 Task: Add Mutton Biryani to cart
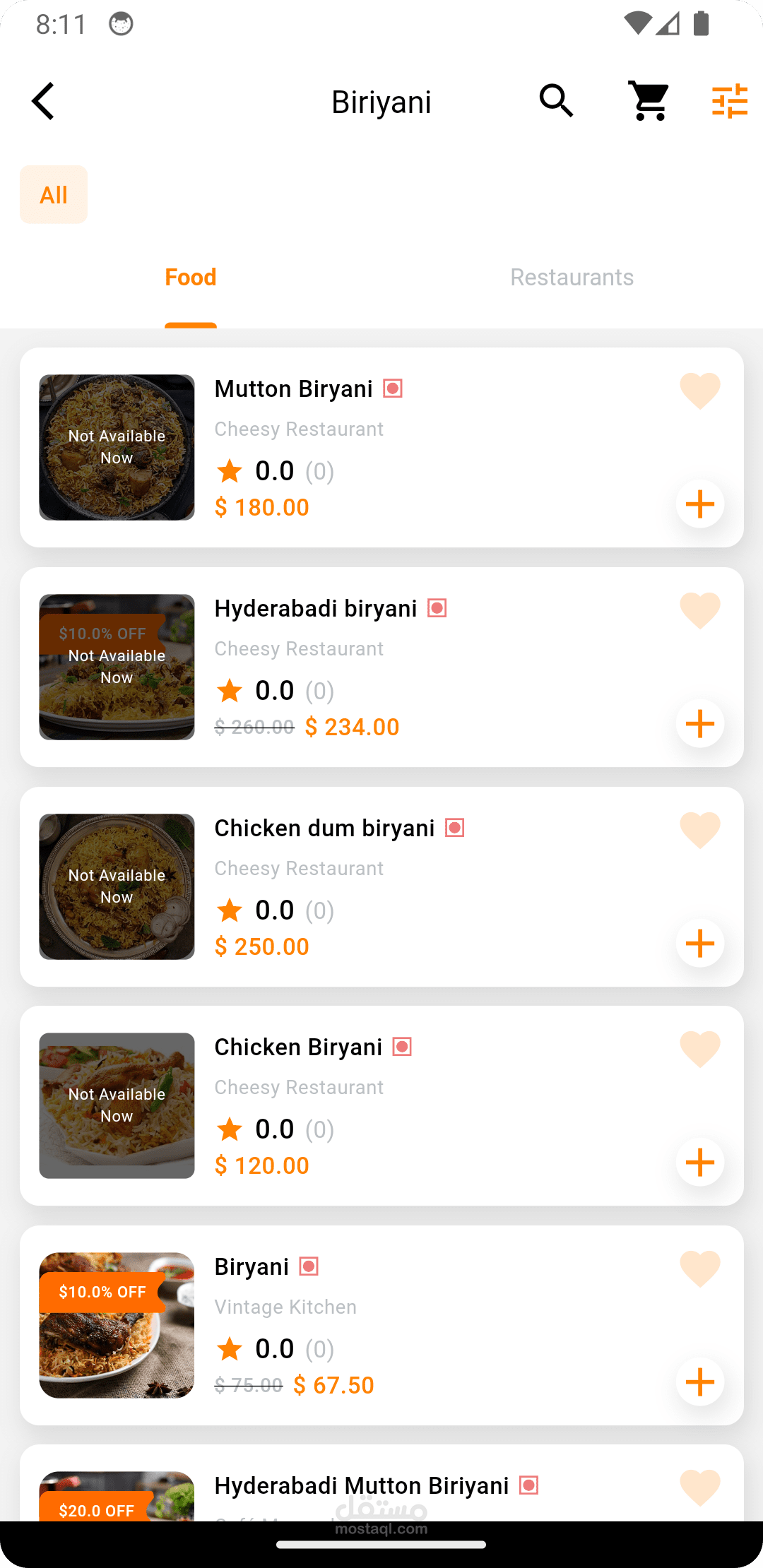699,504
